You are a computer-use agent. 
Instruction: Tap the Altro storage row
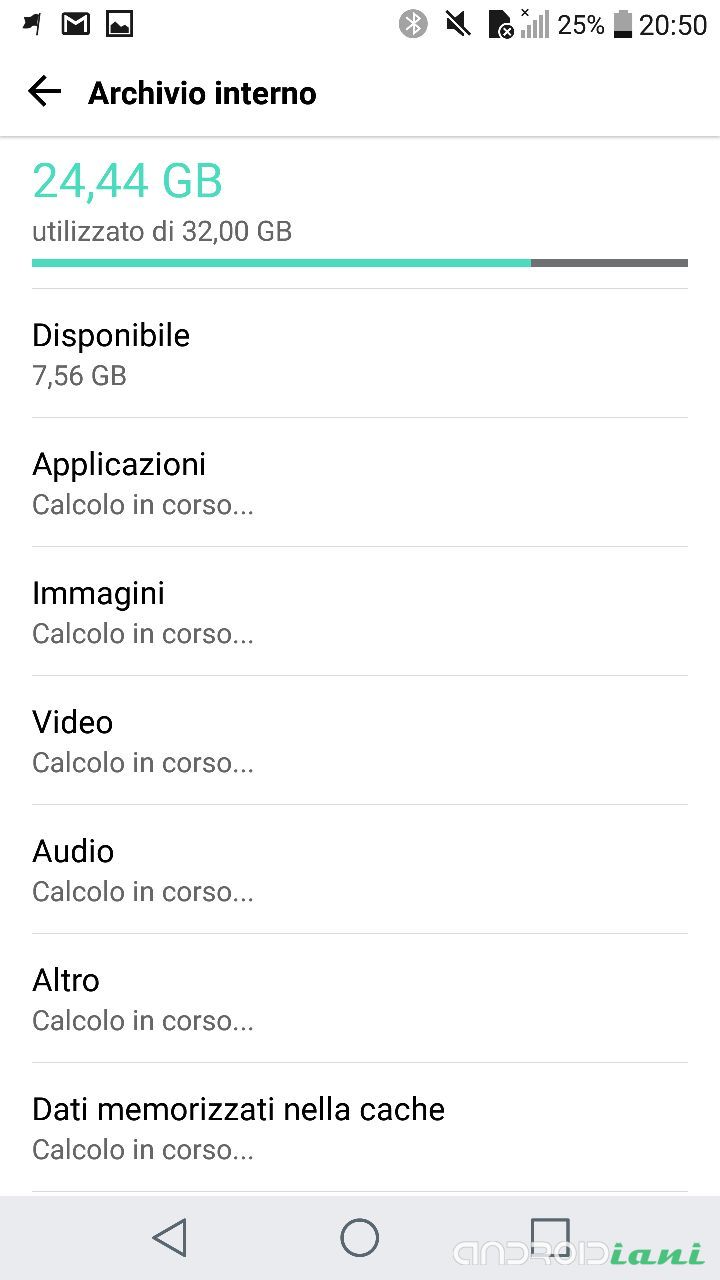[359, 999]
